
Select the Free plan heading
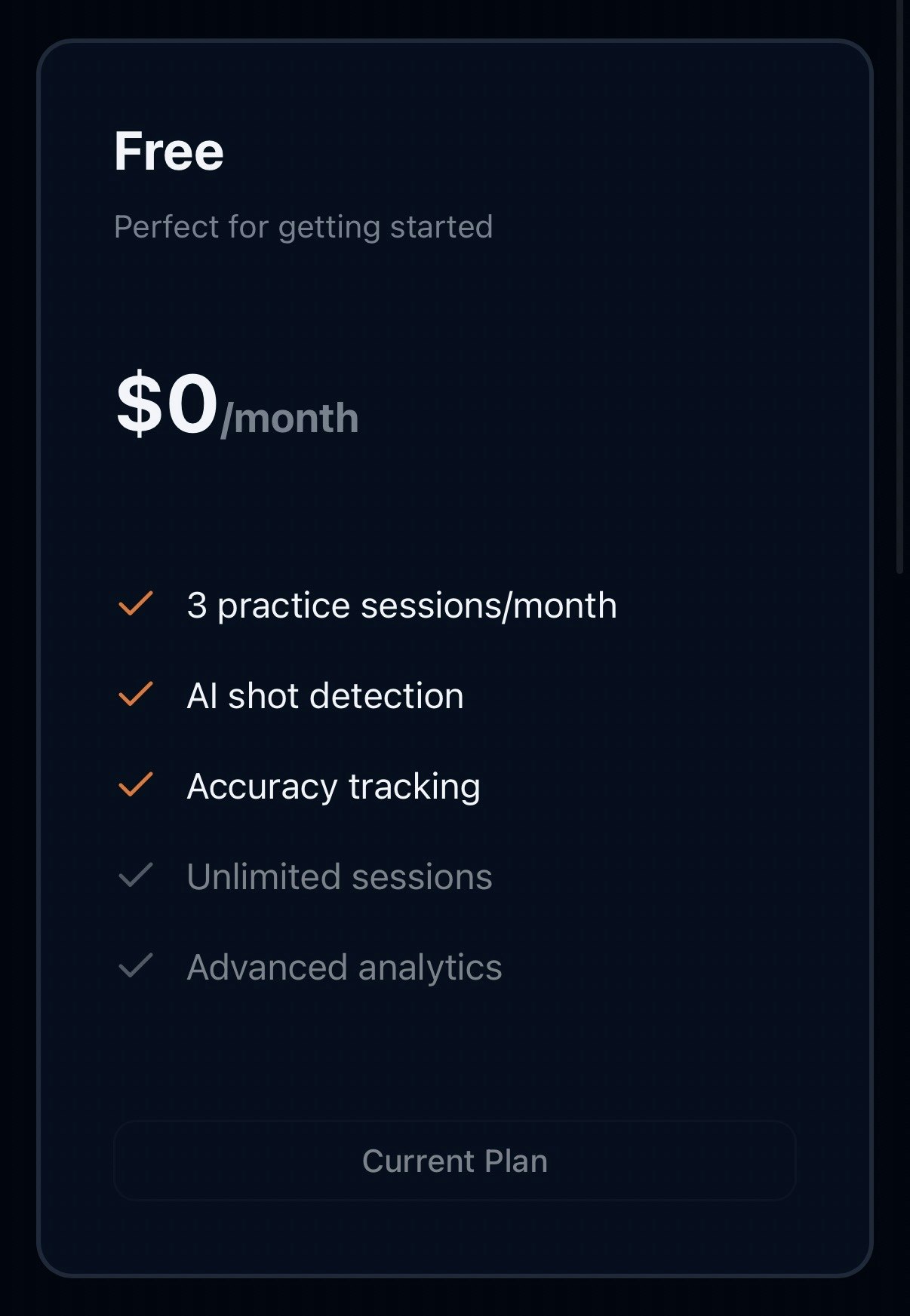[168, 149]
